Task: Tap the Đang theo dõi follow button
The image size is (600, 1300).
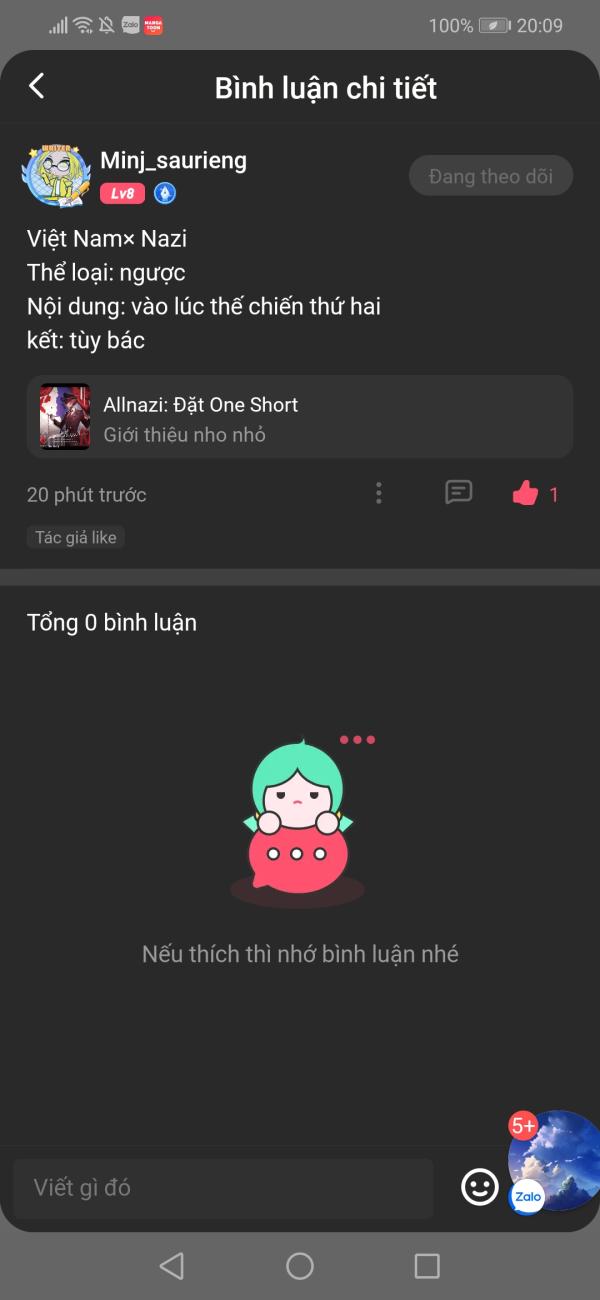Action: (x=490, y=176)
